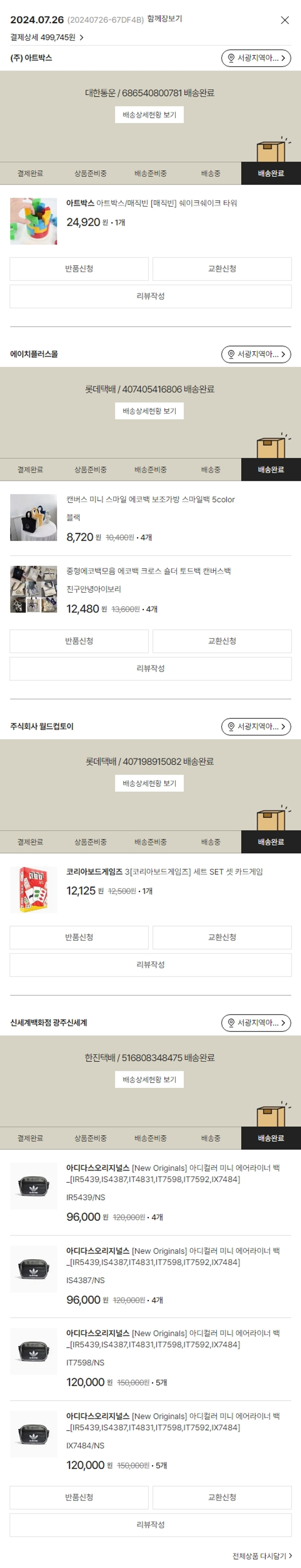301x1568 pixels.
Task: Write 리뷰작성 for 아트박스 item
Action: [x=150, y=297]
